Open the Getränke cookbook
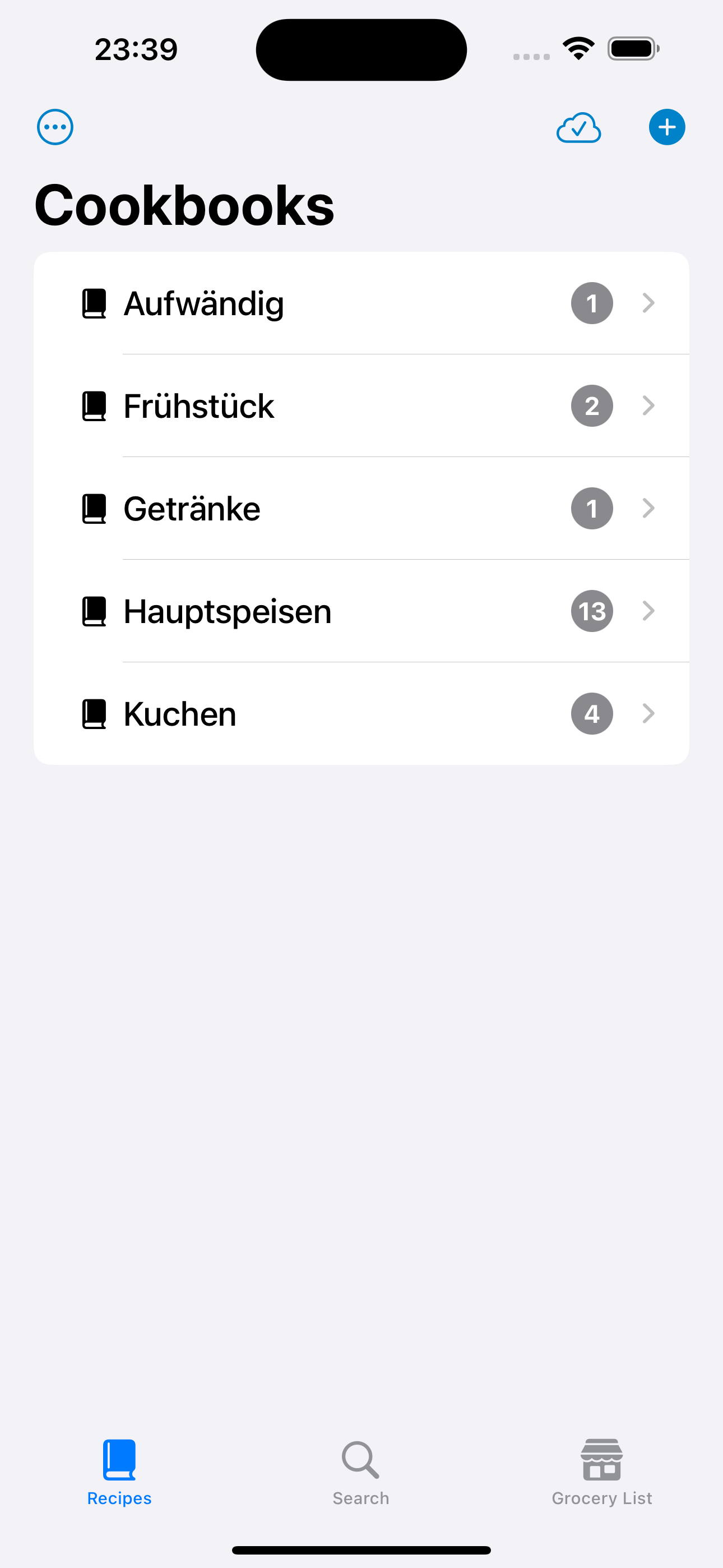723x1568 pixels. 192,508
